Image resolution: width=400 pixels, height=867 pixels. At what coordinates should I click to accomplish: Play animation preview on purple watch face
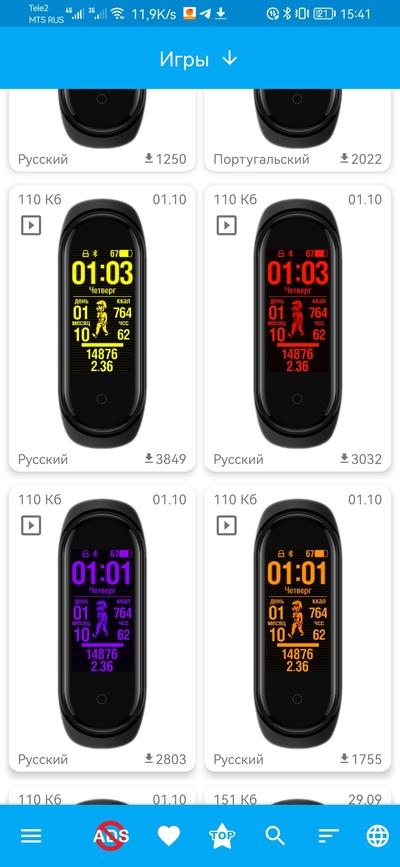click(31, 525)
